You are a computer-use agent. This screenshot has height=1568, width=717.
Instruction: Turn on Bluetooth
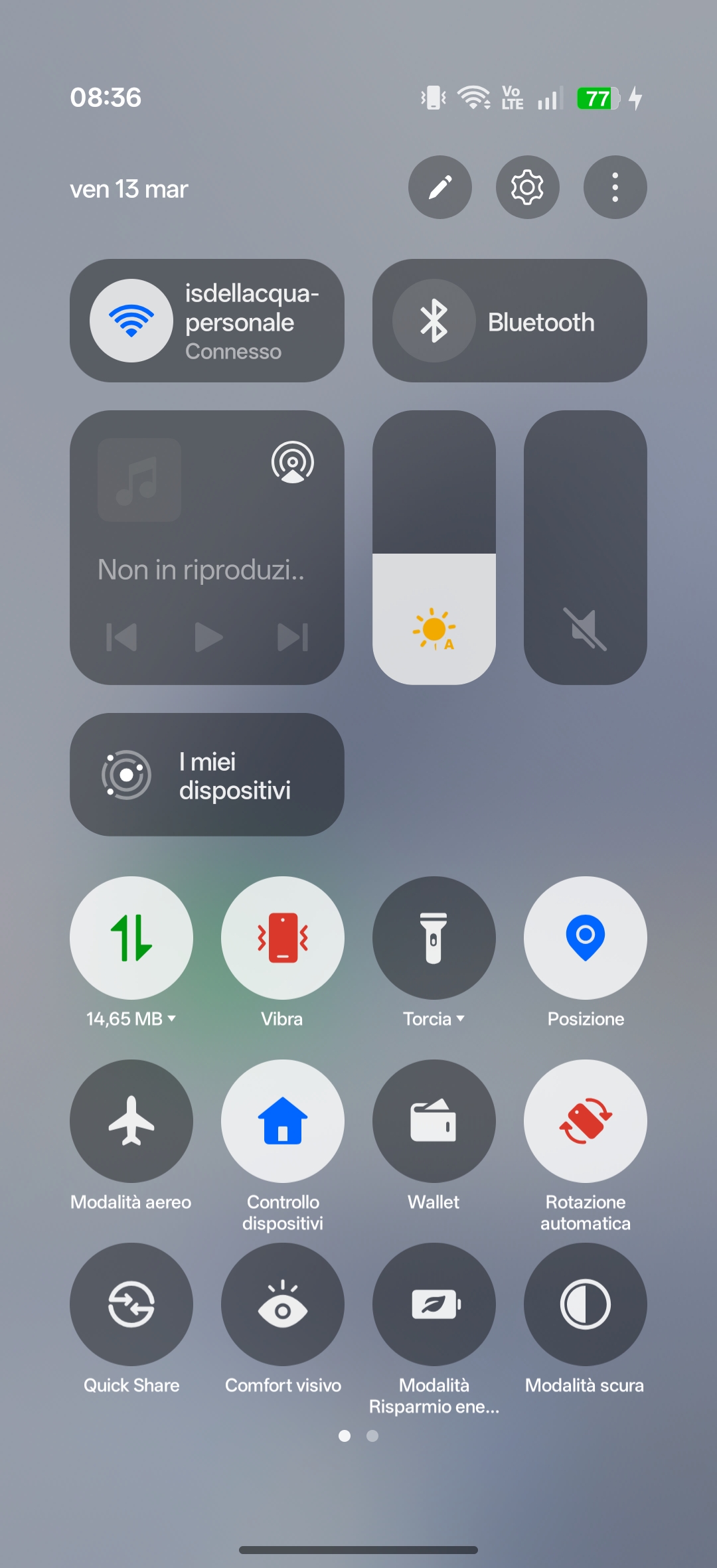(434, 321)
